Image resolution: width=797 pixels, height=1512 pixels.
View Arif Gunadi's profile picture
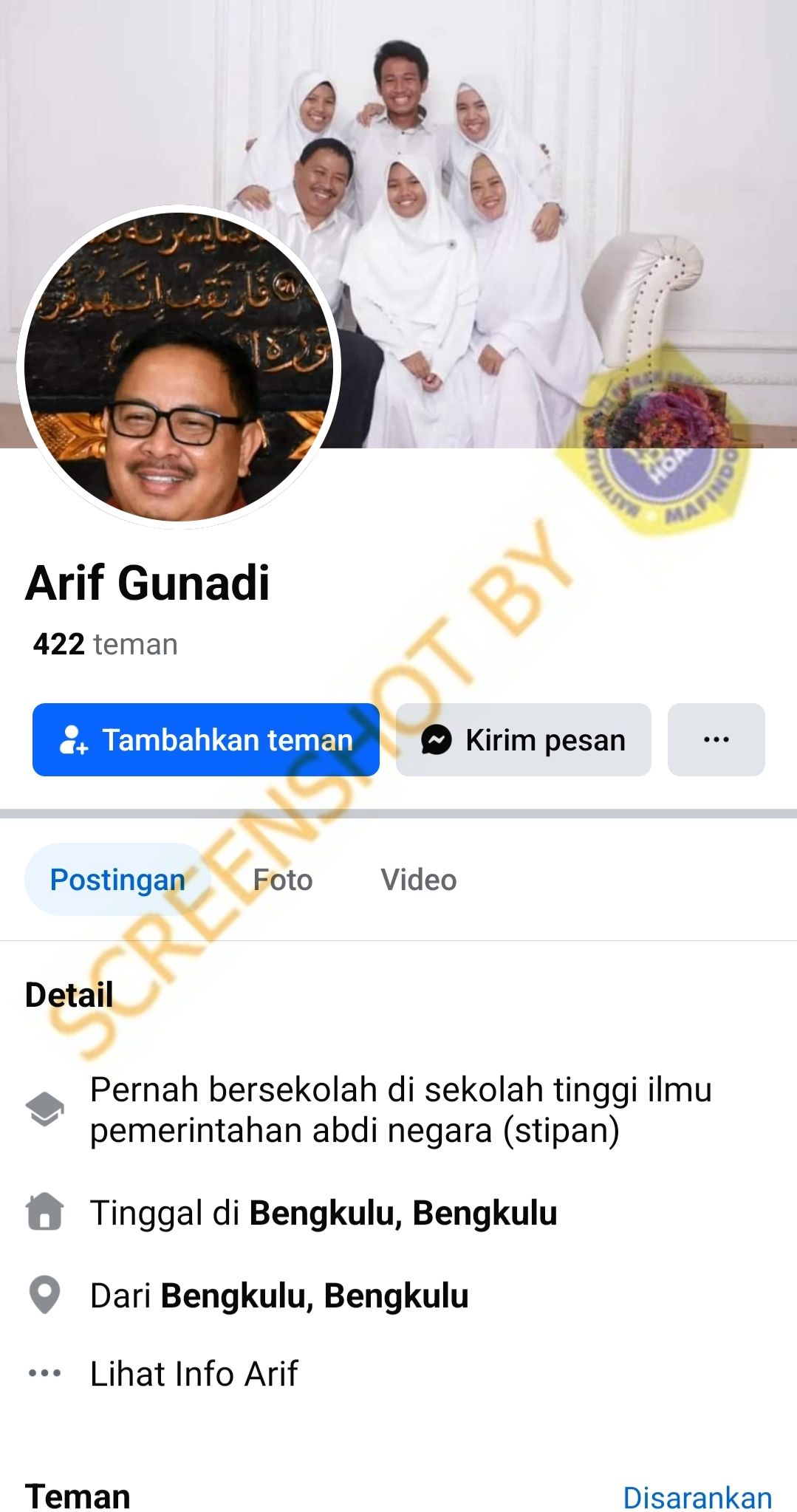pyautogui.click(x=179, y=367)
